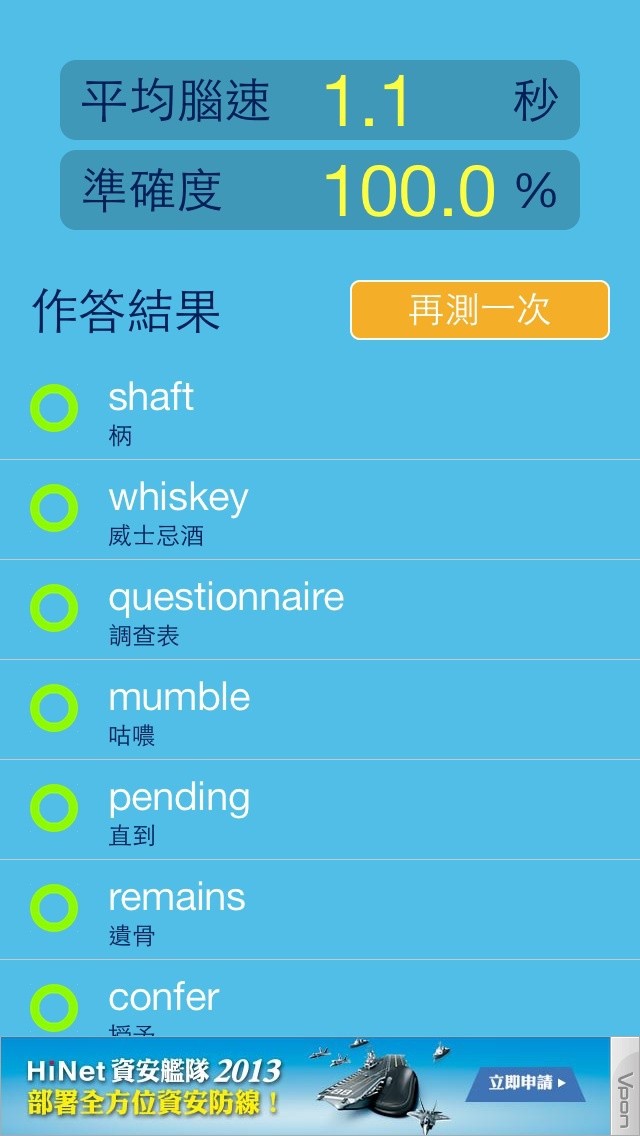Open the whiskey result row
This screenshot has width=640, height=1136.
tap(320, 509)
